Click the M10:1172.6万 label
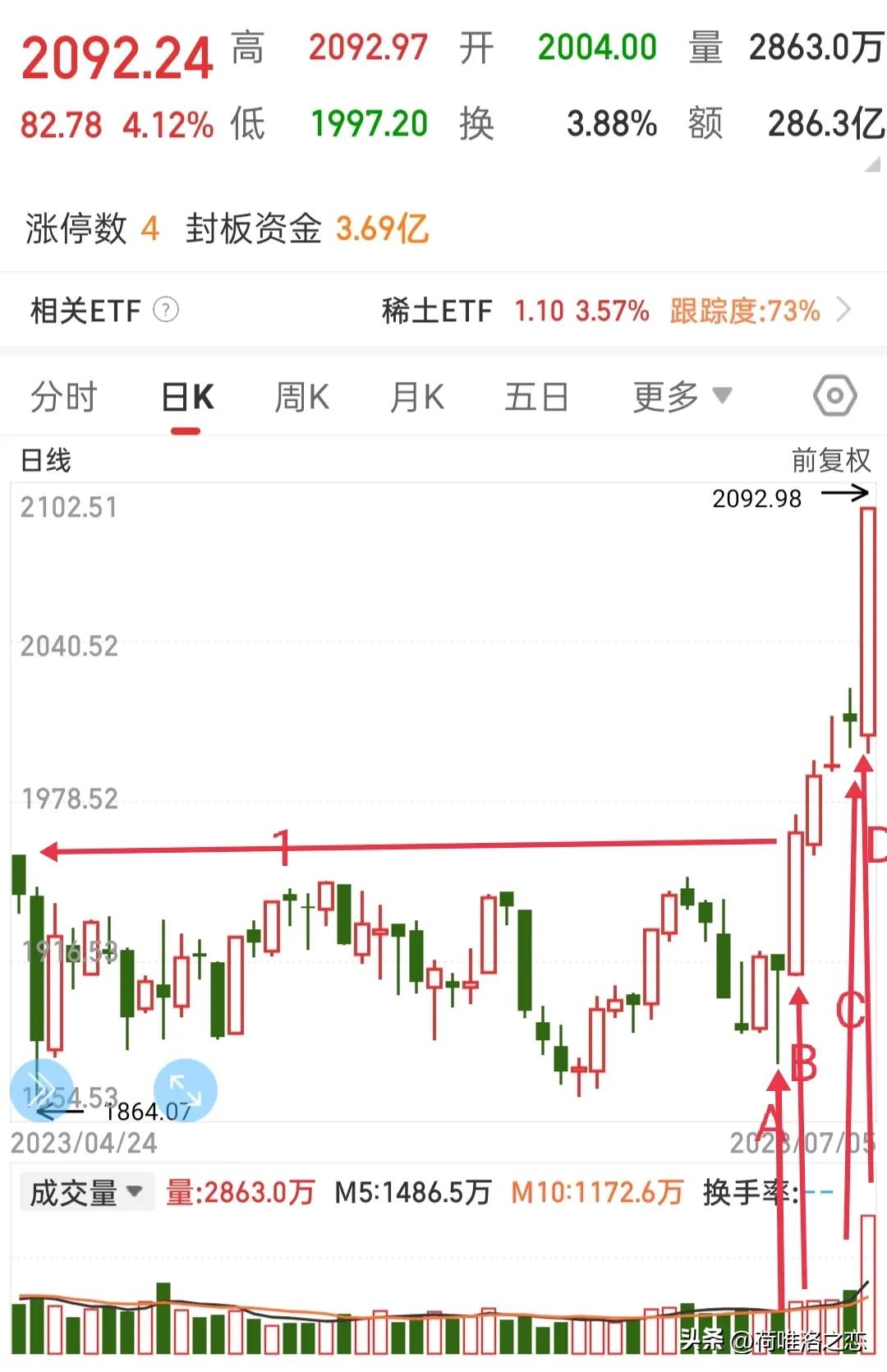This screenshot has width=887, height=1372. pos(599,1193)
